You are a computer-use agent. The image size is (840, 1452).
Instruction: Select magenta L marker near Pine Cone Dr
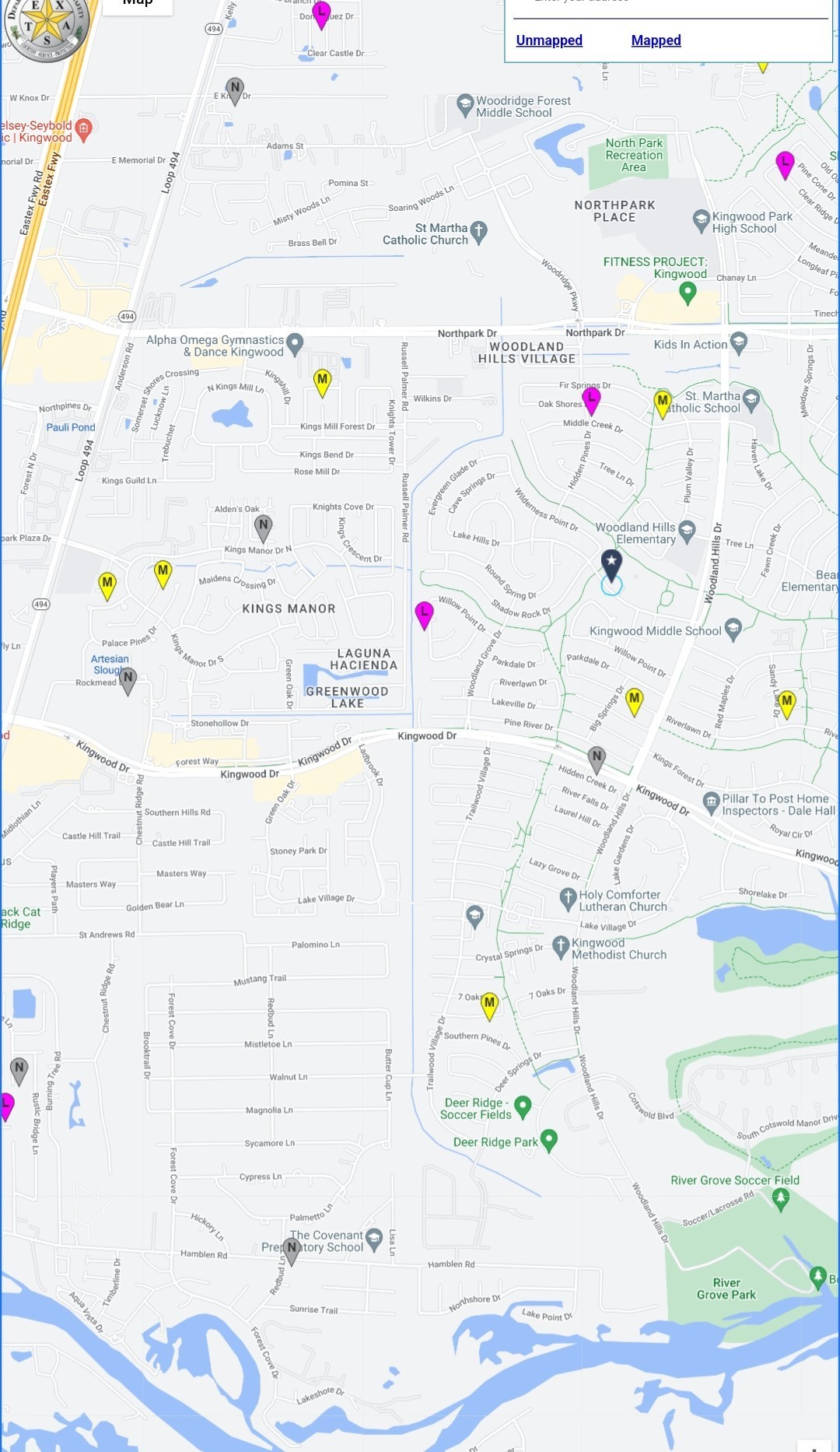pyautogui.click(x=786, y=164)
